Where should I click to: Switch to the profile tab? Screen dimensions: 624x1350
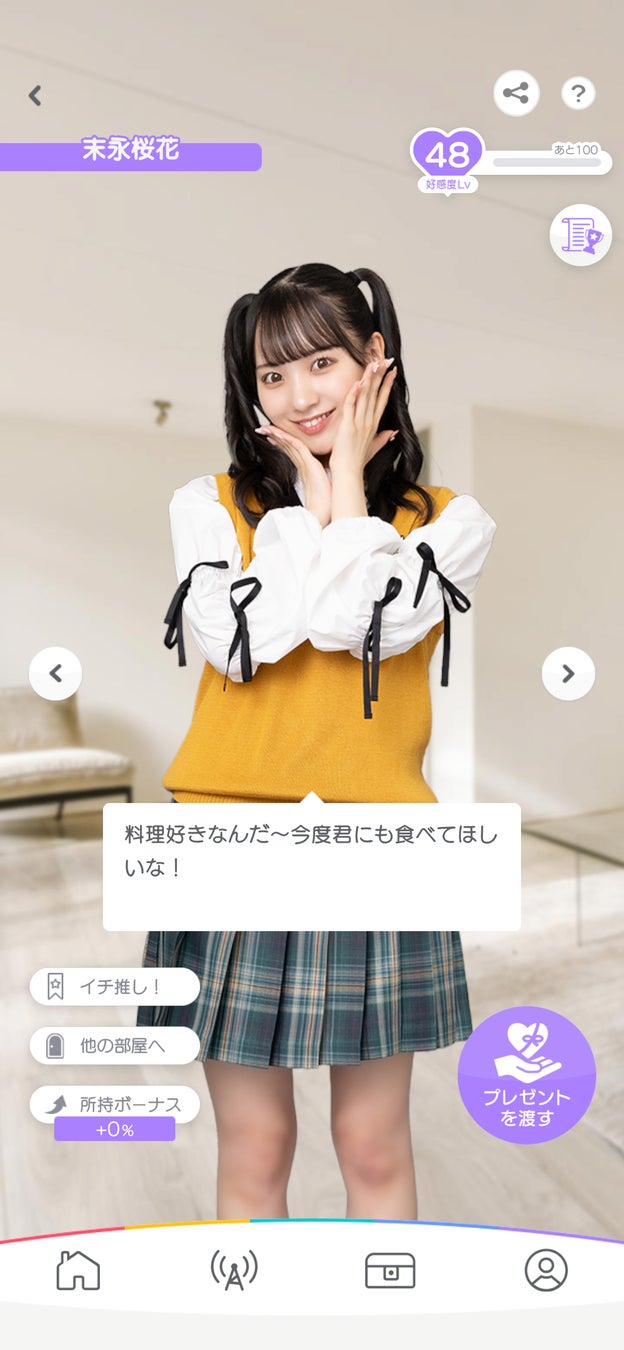coord(546,1270)
